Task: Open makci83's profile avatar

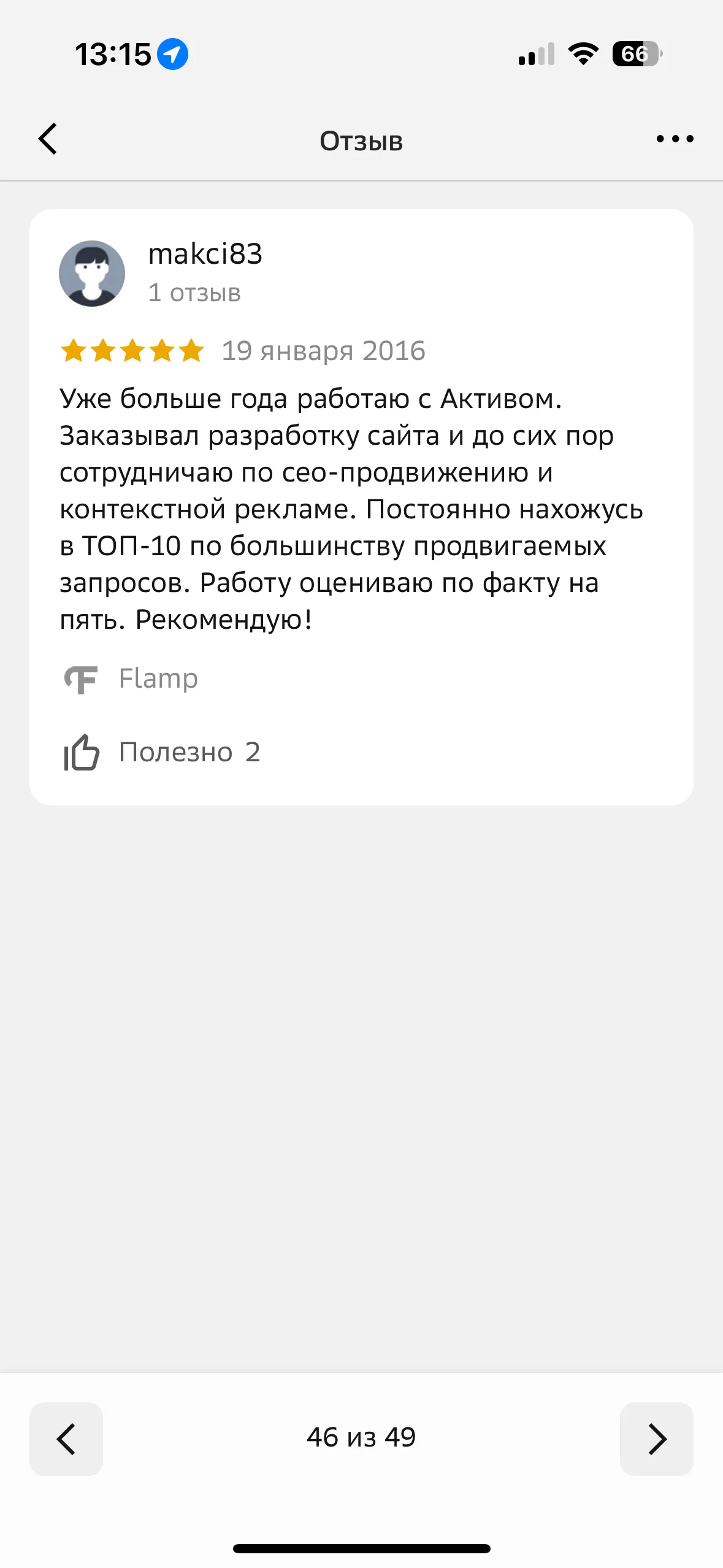Action: [x=92, y=274]
